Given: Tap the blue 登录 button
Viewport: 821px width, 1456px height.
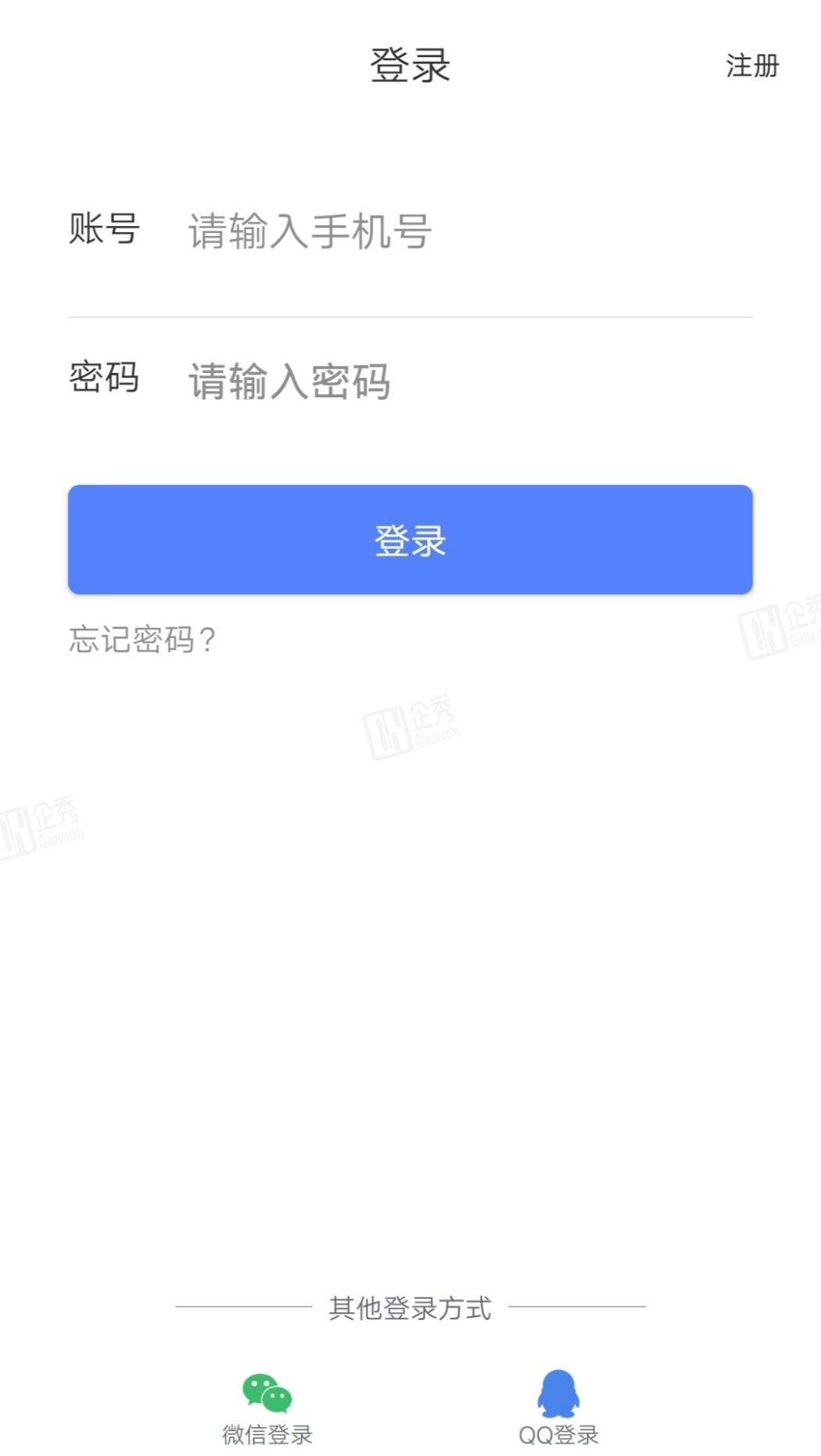Looking at the screenshot, I should [410, 540].
